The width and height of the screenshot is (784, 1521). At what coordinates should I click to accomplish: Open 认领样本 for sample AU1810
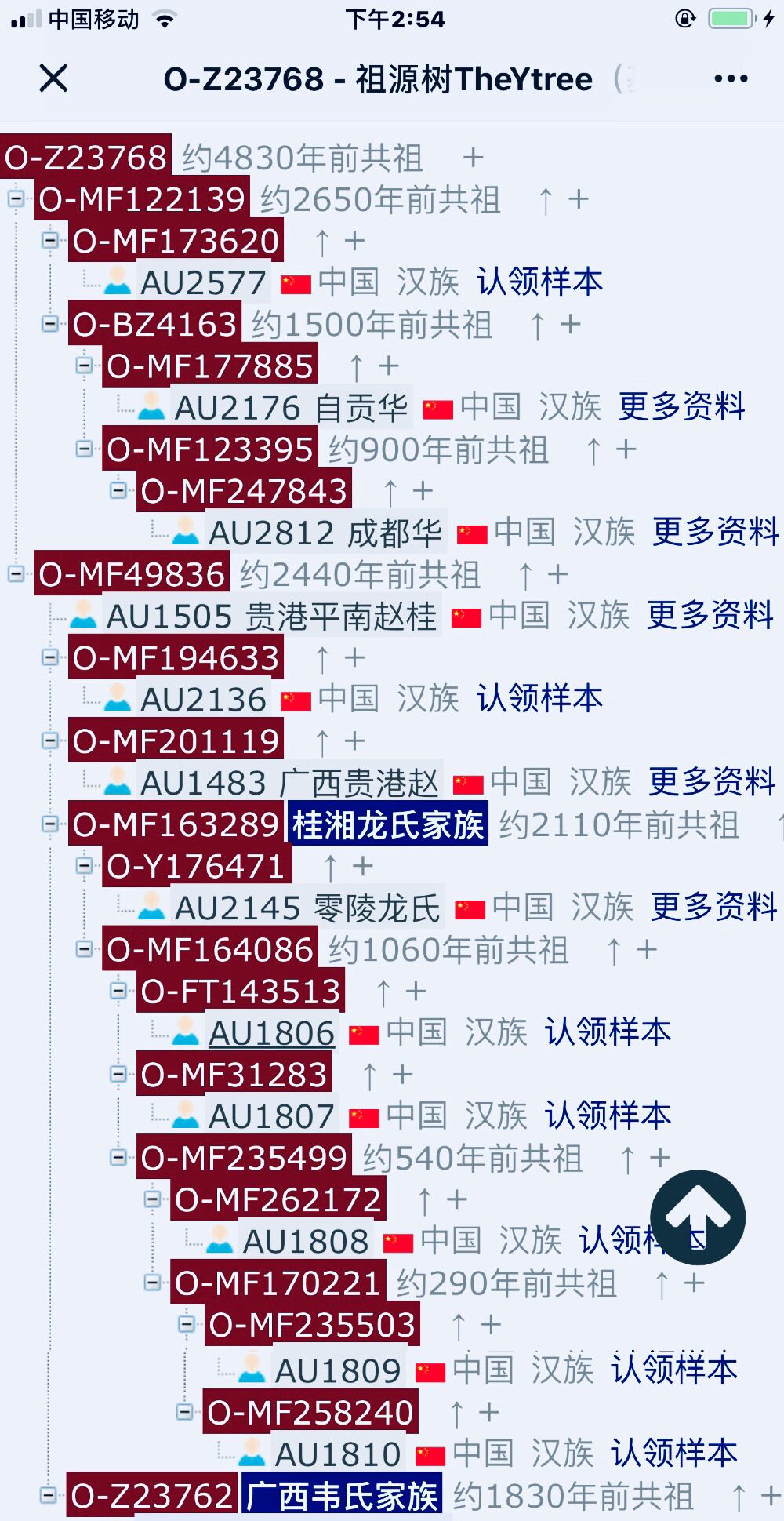point(674,1453)
